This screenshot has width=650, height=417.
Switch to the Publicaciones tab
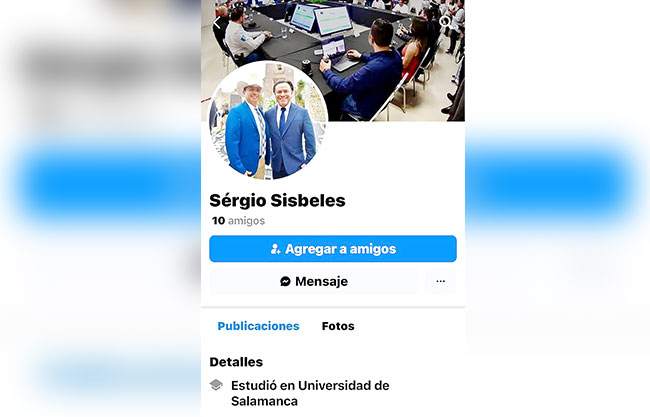click(x=258, y=326)
